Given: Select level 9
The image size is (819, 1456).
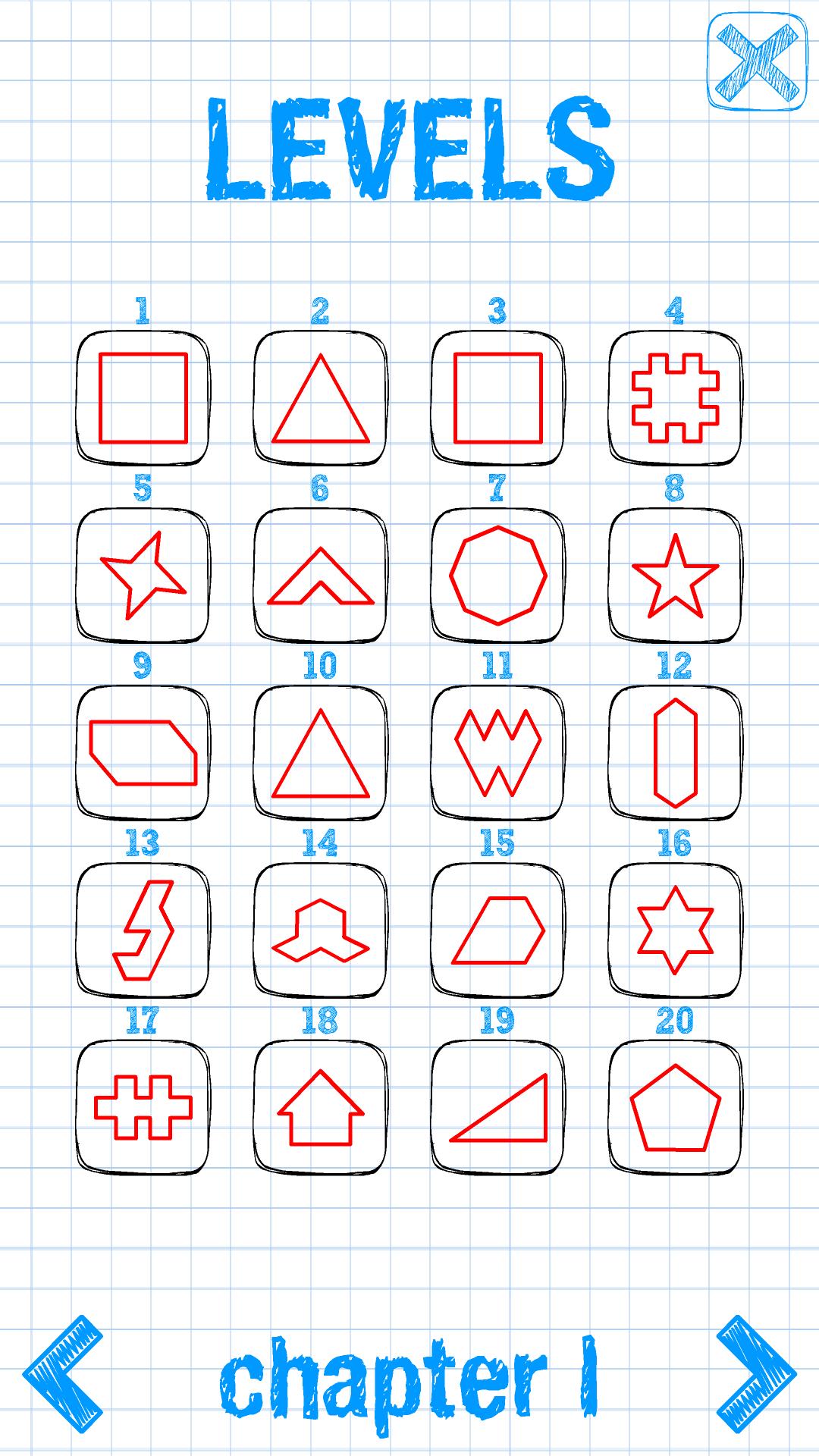Looking at the screenshot, I should [x=143, y=752].
